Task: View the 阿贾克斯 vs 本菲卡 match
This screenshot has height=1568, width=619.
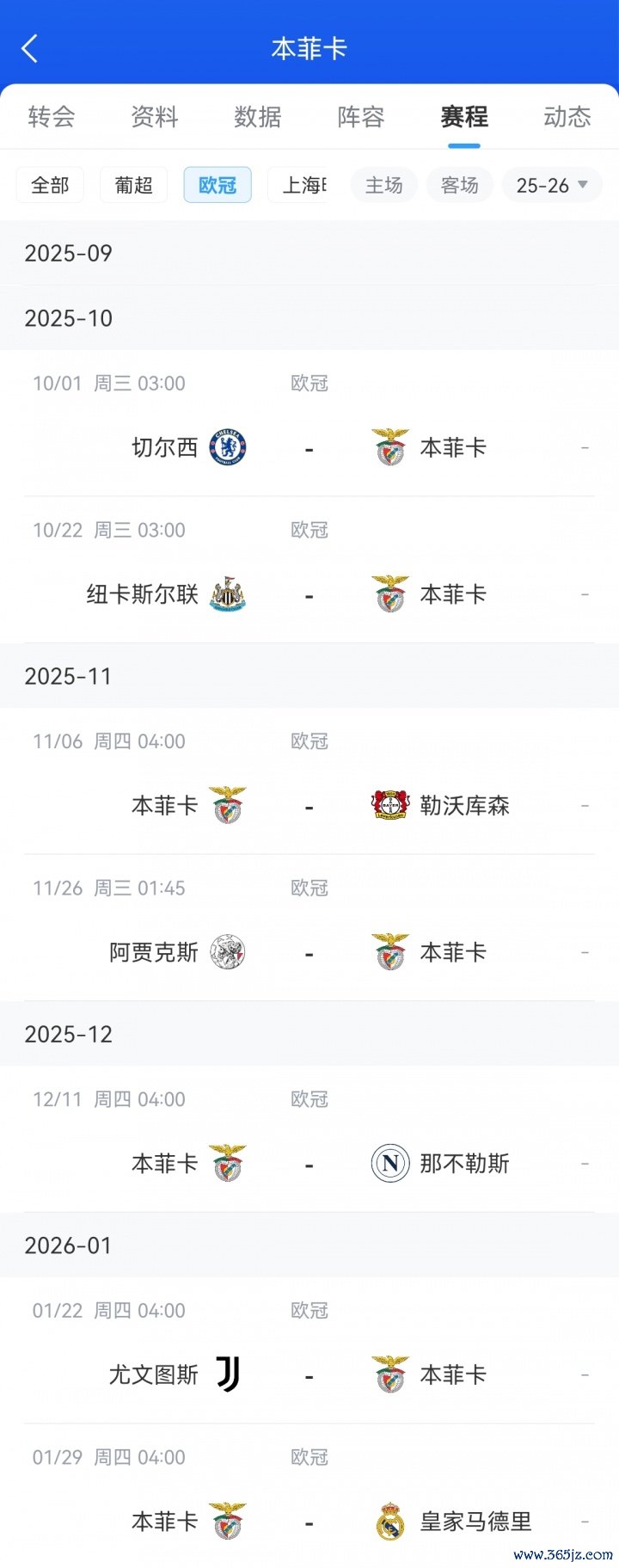Action: pos(309,953)
